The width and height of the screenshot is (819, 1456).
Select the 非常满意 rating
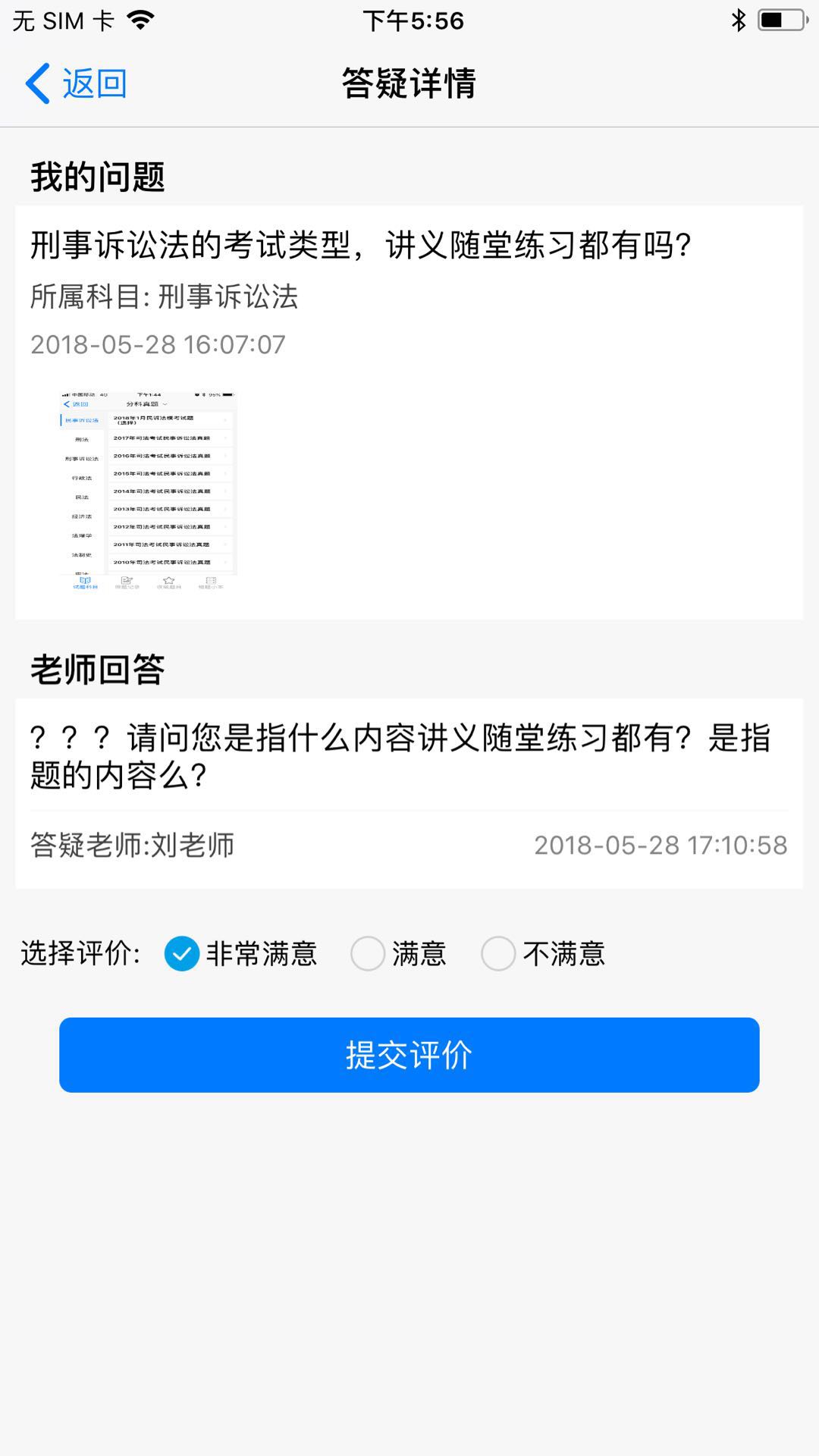(182, 954)
